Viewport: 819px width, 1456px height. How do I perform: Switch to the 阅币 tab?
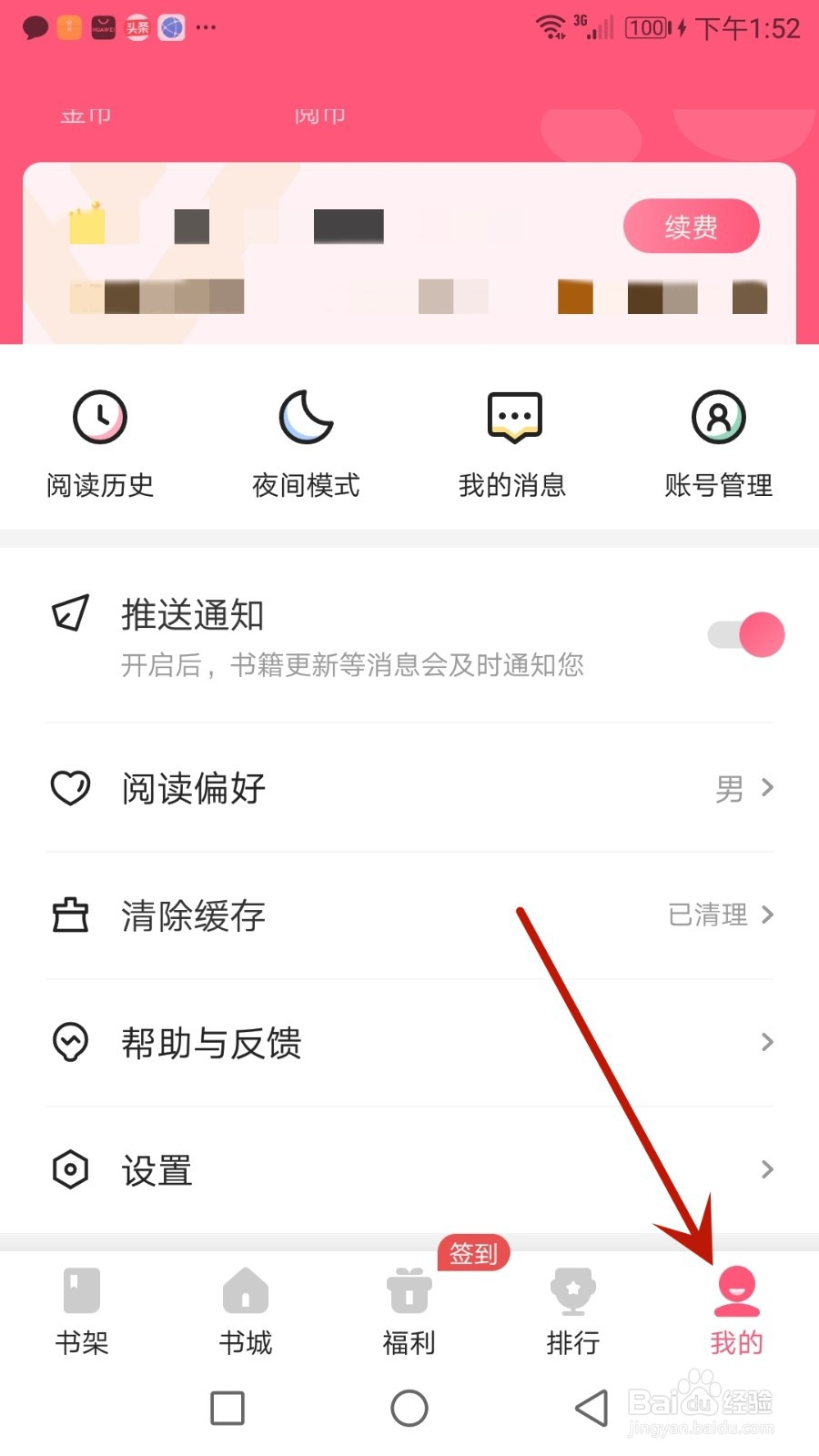(318, 115)
